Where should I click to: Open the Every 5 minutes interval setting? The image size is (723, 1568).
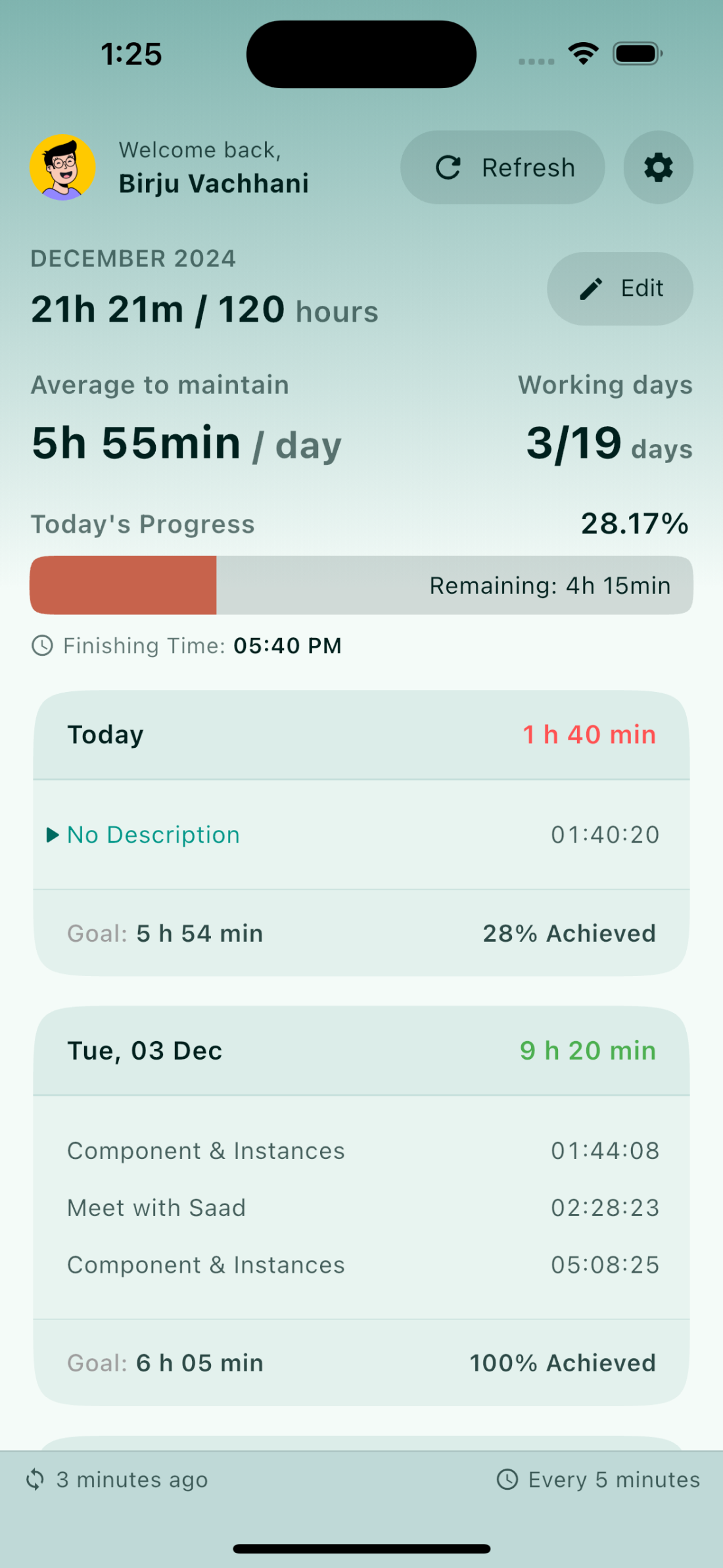[598, 1480]
